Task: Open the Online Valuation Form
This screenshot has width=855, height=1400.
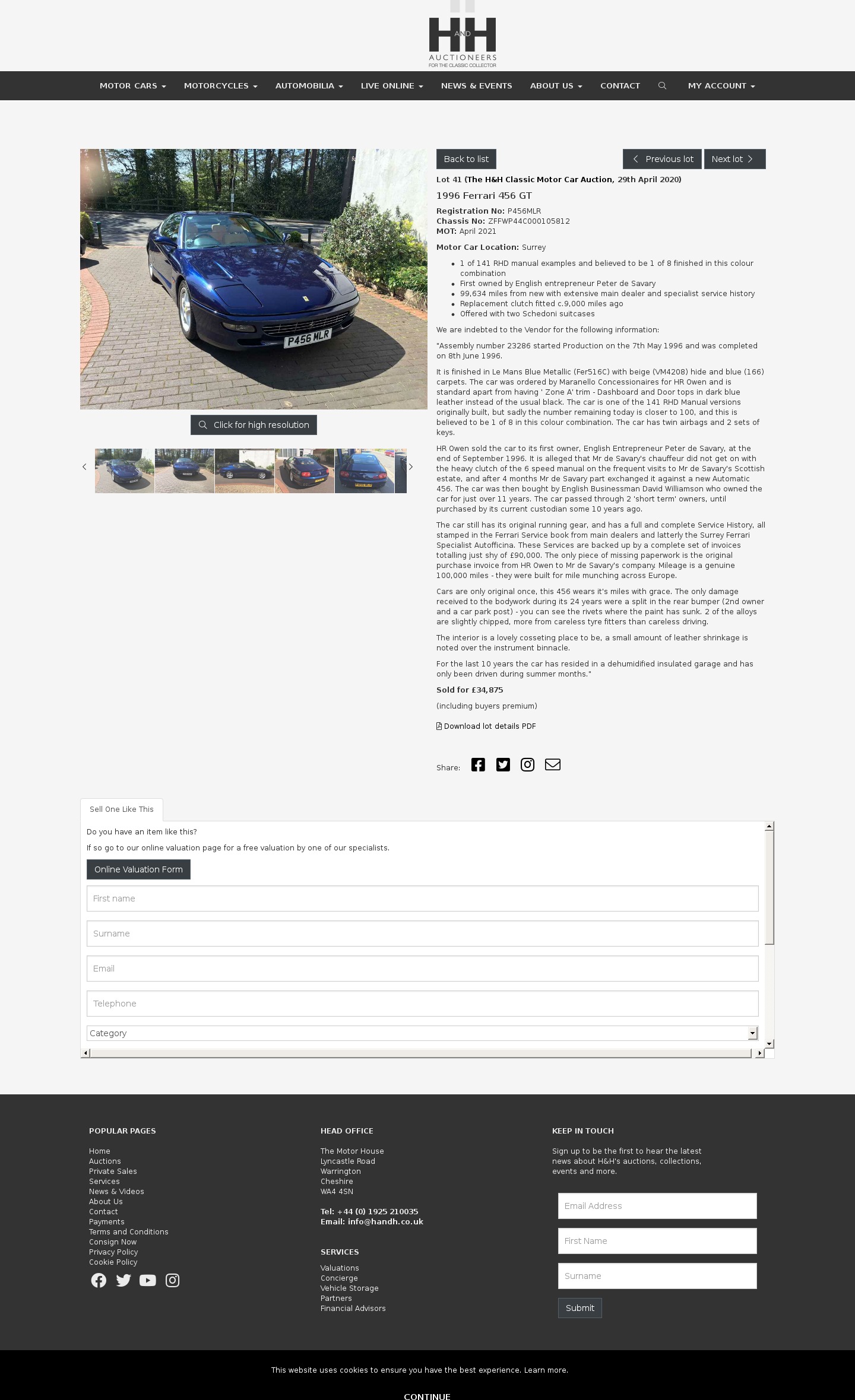Action: pyautogui.click(x=138, y=869)
